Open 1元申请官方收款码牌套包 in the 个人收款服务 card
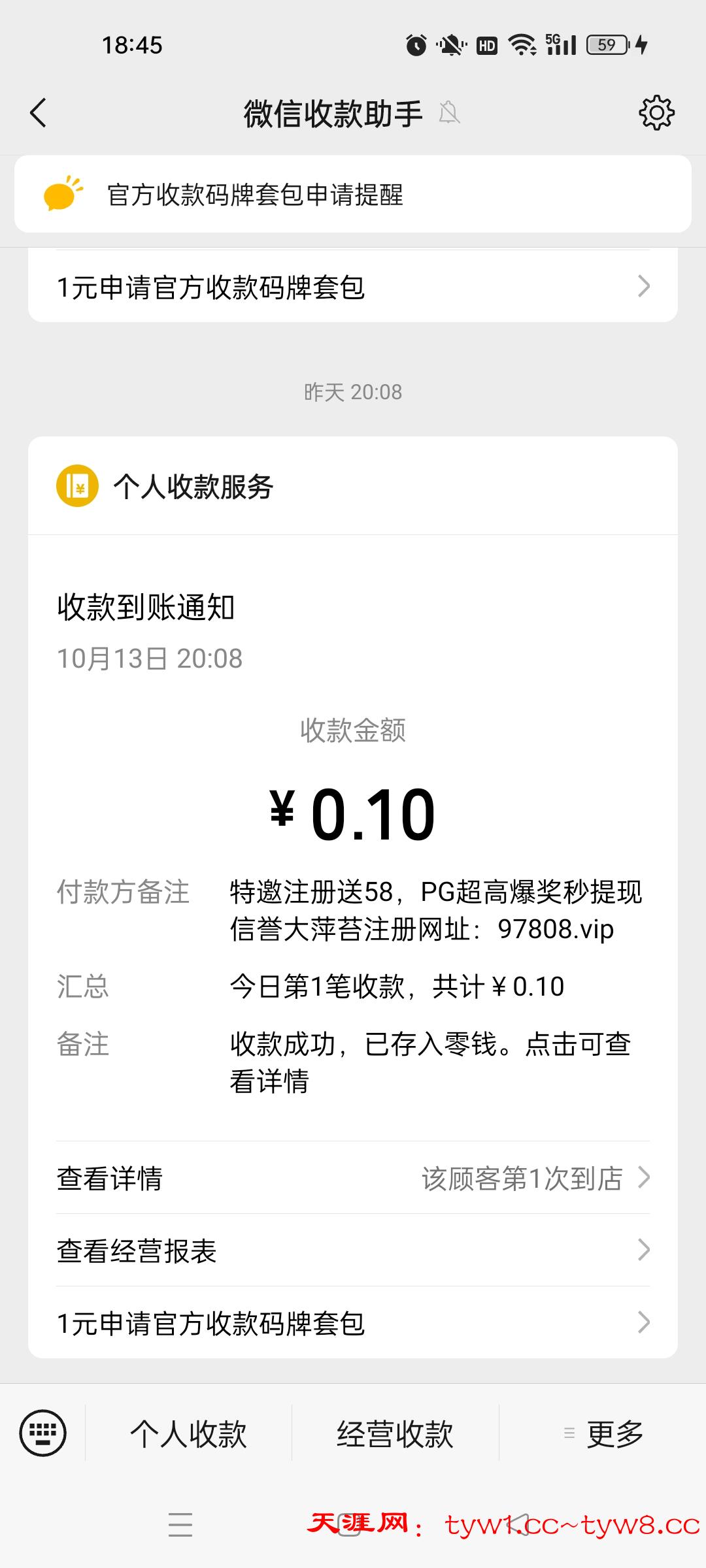The height and width of the screenshot is (1568, 706). (x=353, y=1323)
